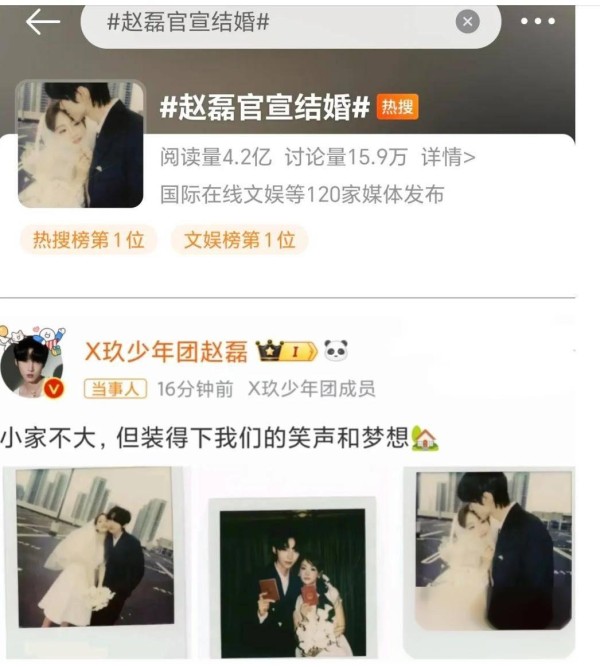Open the three-dot overflow menu
600x667 pixels.
point(537,22)
